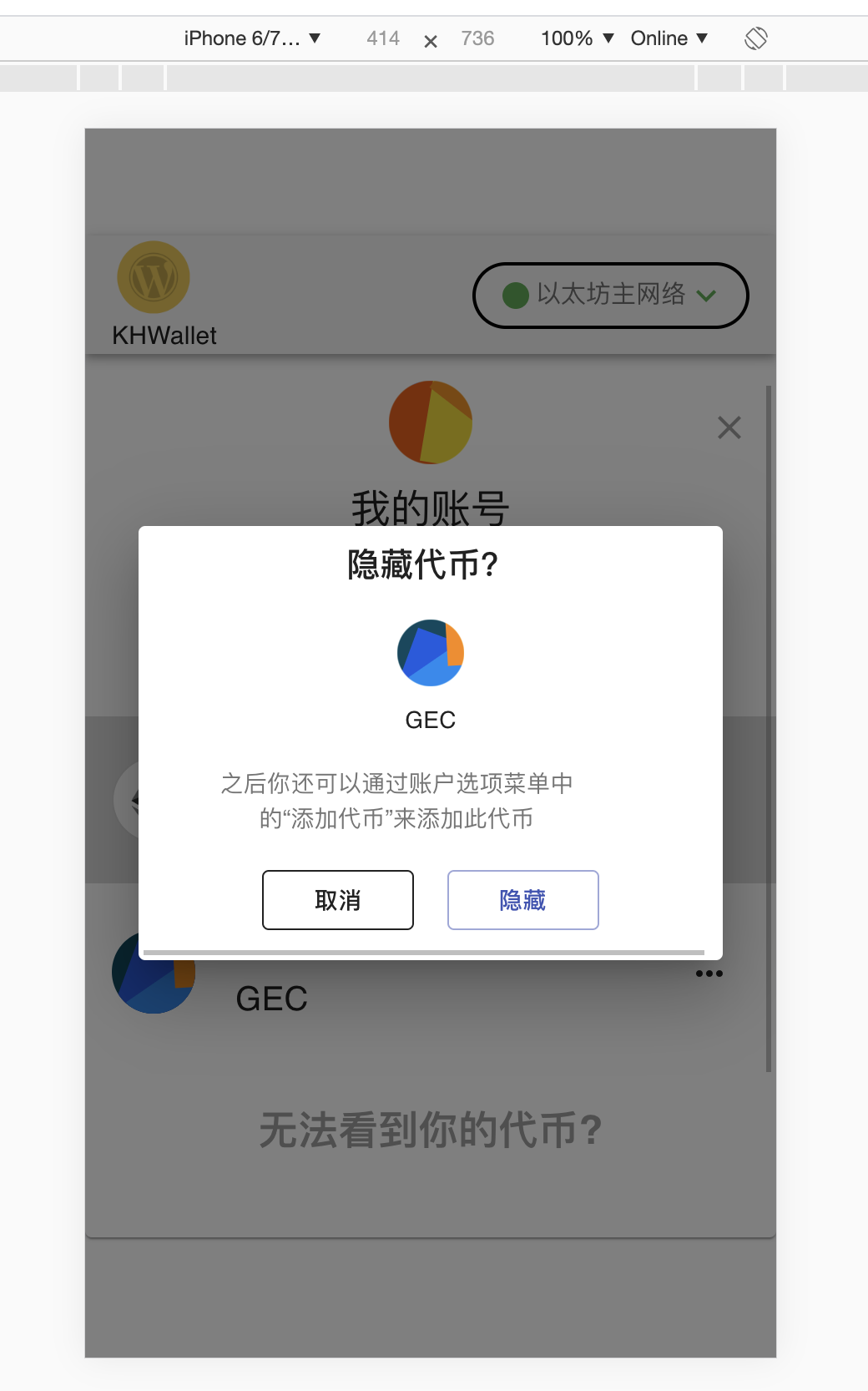Toggle device rotation in toolbar

(756, 38)
